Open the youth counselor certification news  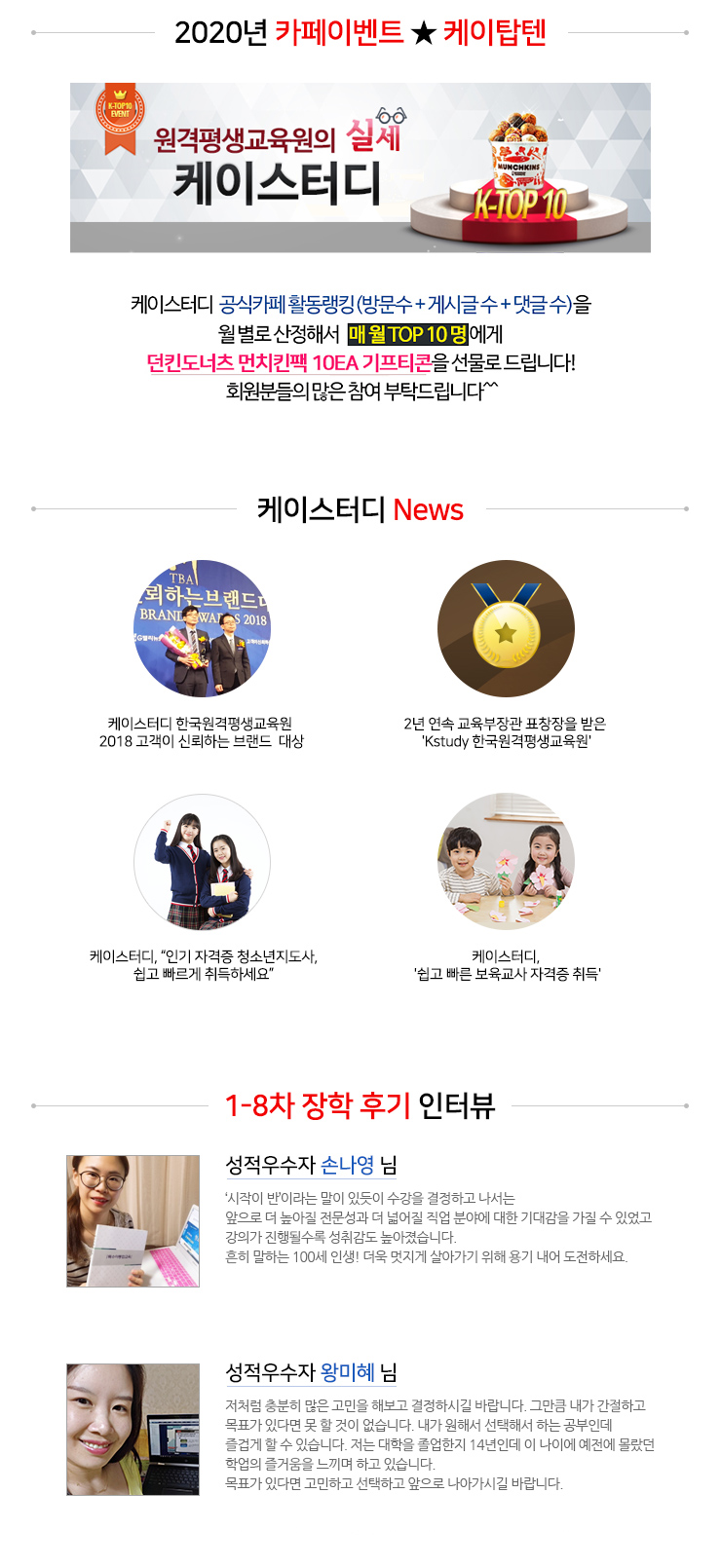202,863
